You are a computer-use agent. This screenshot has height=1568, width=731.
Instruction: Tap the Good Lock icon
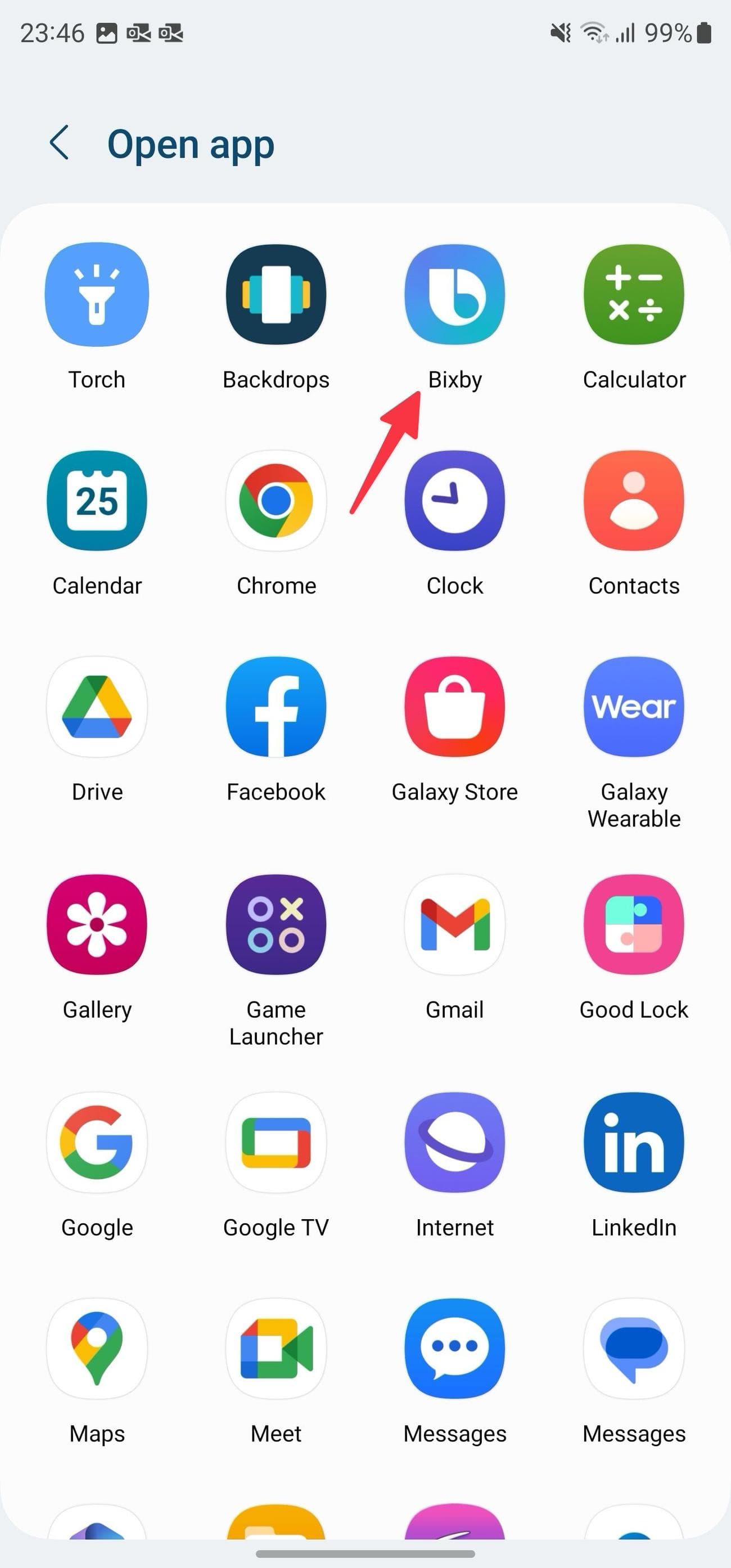[x=634, y=924]
